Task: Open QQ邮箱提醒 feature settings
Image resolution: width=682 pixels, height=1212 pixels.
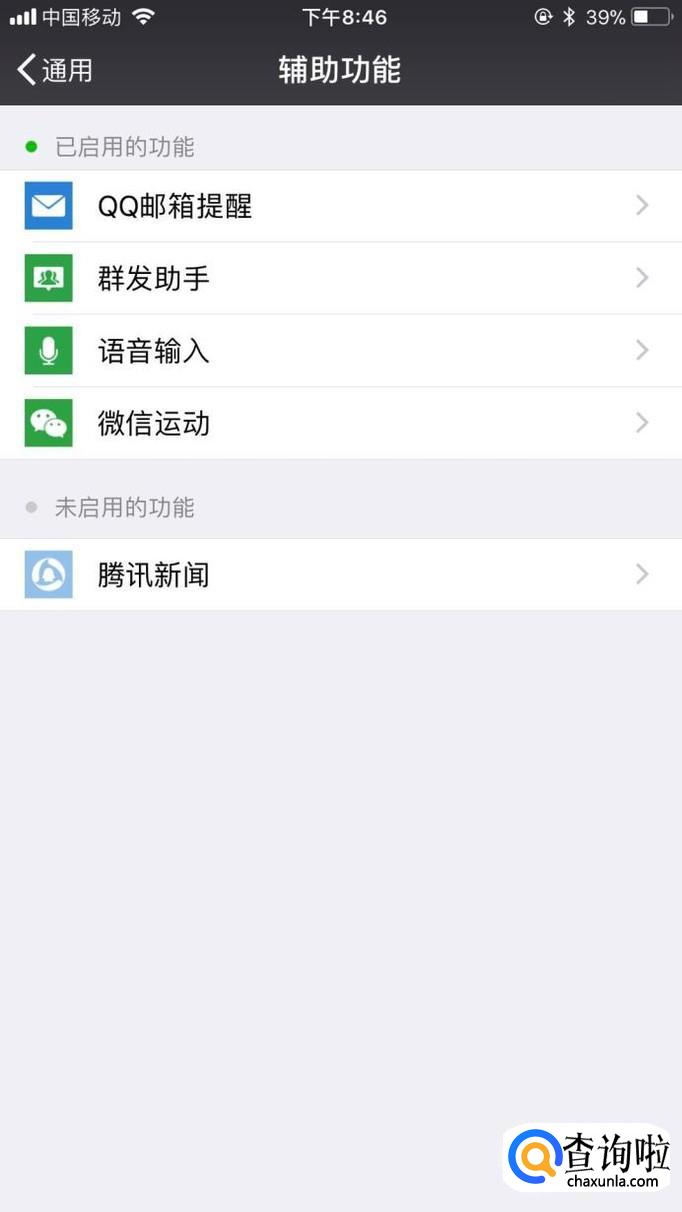Action: click(x=340, y=206)
